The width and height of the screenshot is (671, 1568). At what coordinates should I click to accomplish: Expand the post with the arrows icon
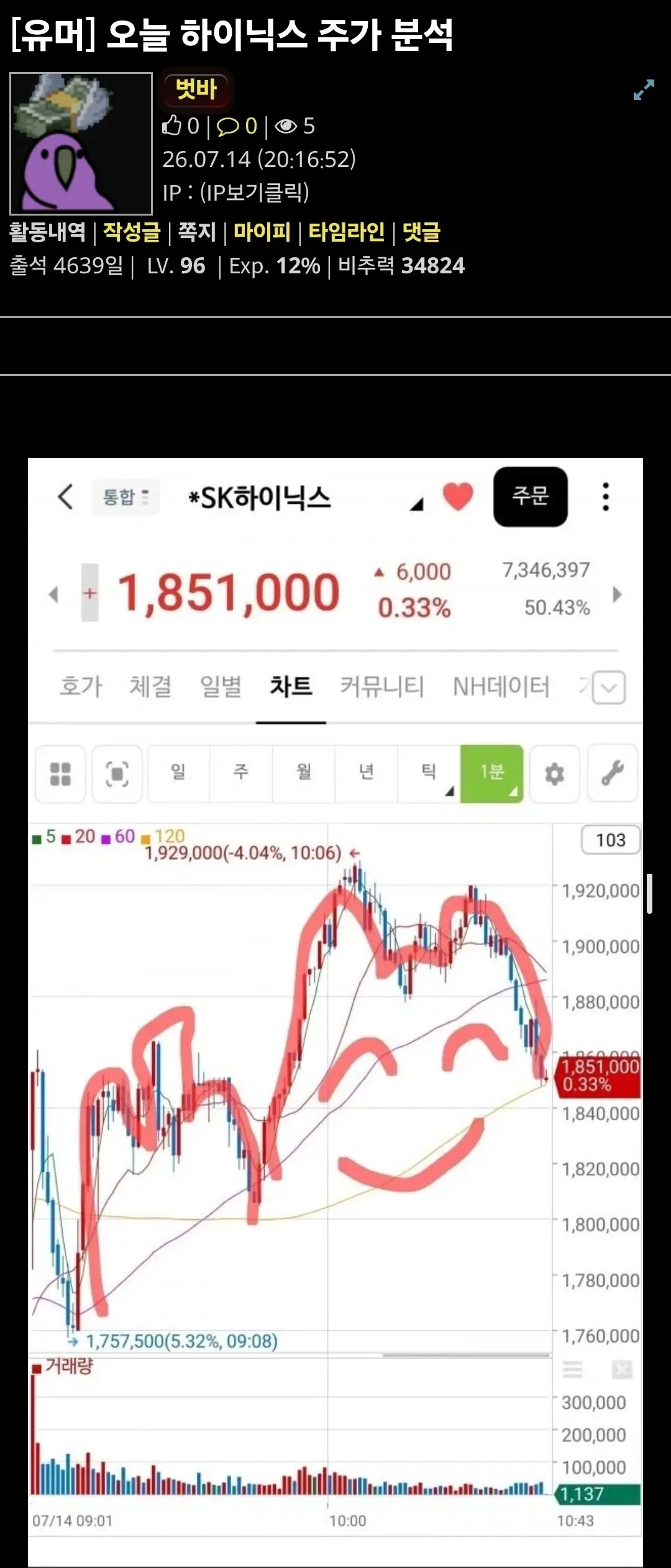pyautogui.click(x=644, y=90)
